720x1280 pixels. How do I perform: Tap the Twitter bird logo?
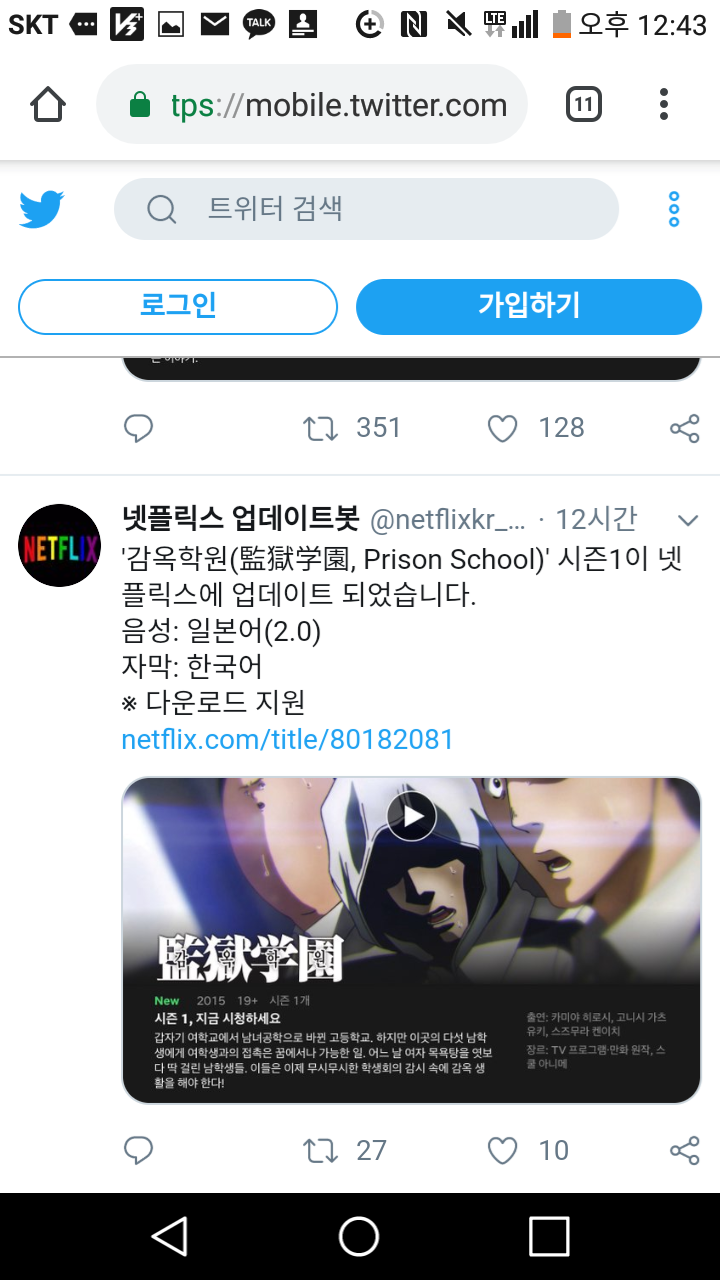[x=42, y=209]
